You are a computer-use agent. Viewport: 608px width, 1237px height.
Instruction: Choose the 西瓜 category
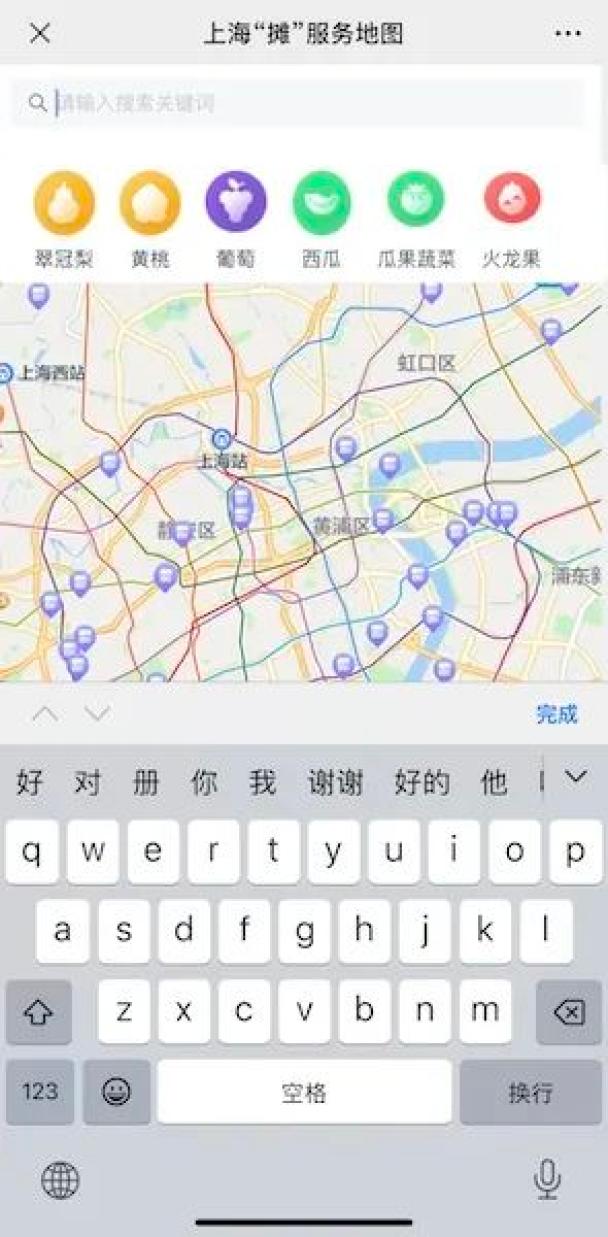(x=322, y=203)
